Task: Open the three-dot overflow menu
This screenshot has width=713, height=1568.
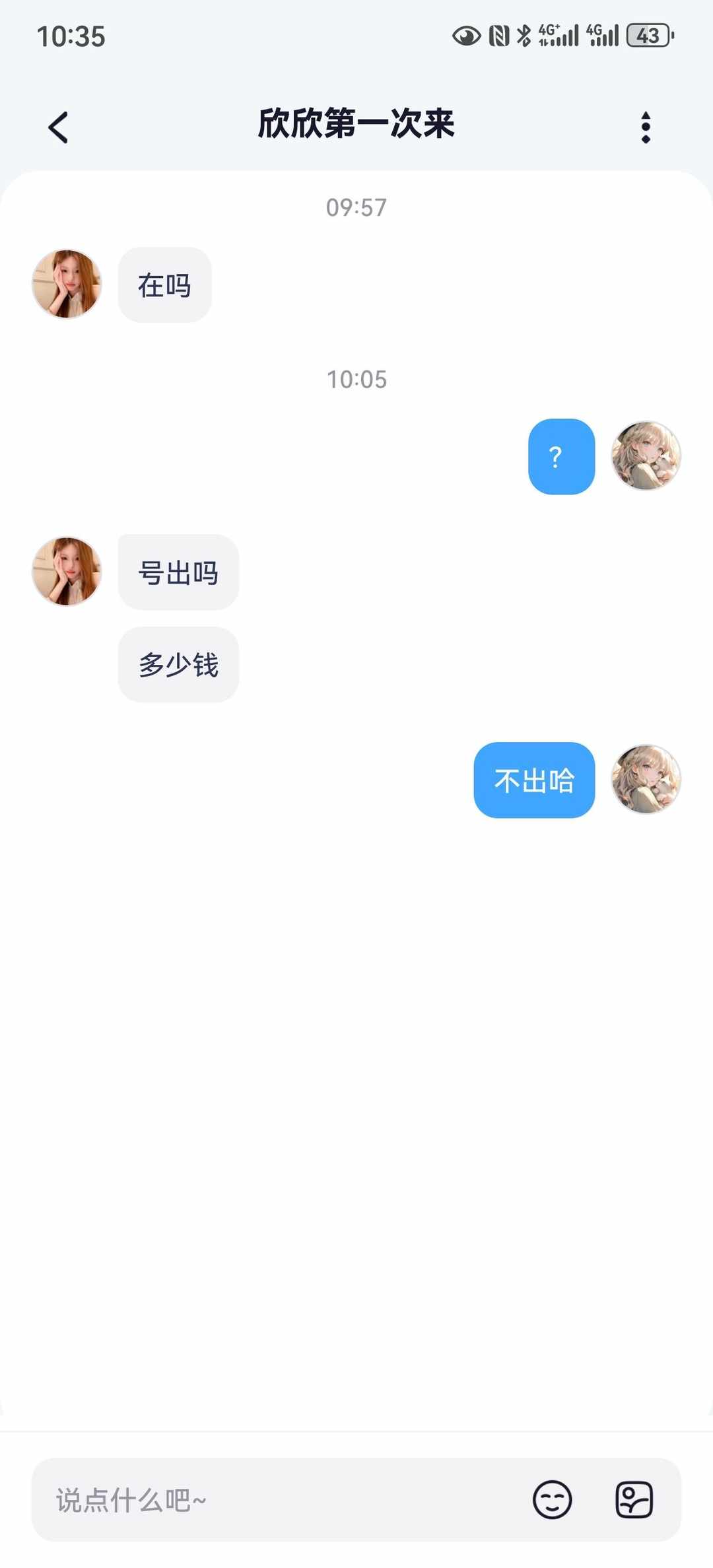Action: 646,127
